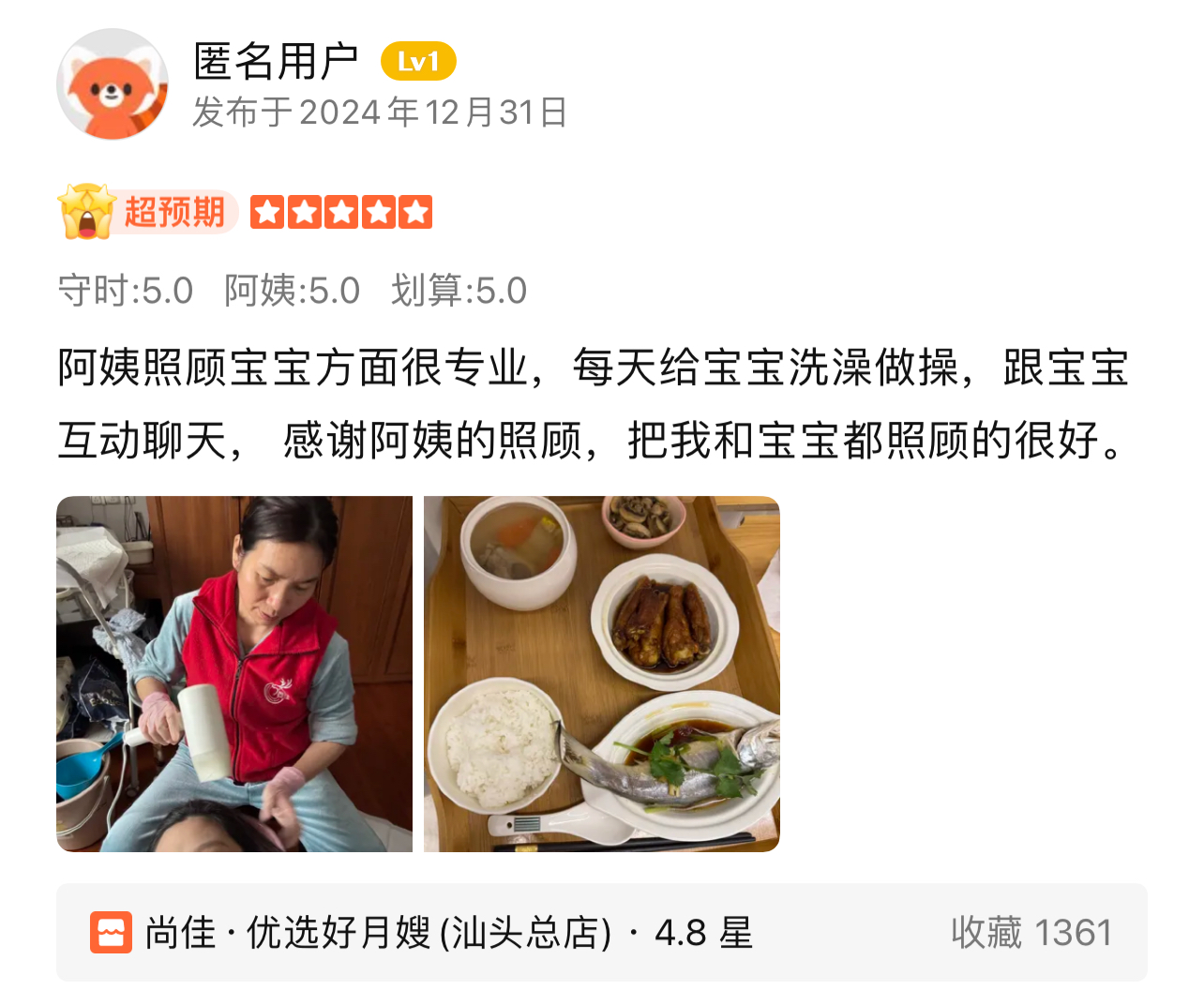Open the anonymous user's red panda avatar
Viewport: 1204px width, 990px height.
click(113, 84)
